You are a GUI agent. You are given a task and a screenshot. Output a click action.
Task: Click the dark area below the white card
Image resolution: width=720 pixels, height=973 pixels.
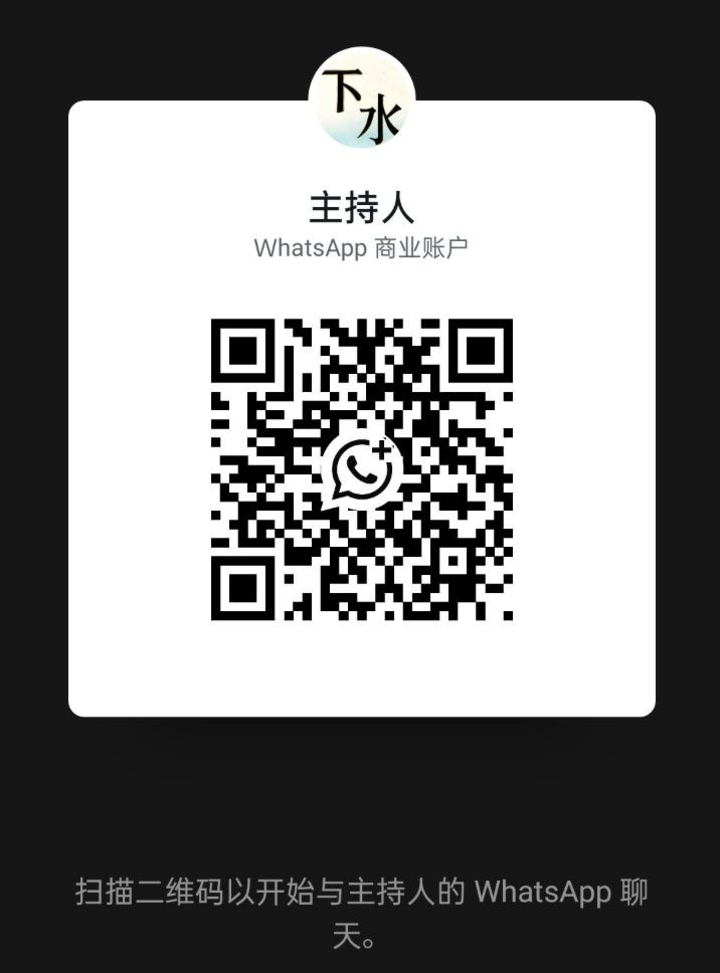coord(360,790)
